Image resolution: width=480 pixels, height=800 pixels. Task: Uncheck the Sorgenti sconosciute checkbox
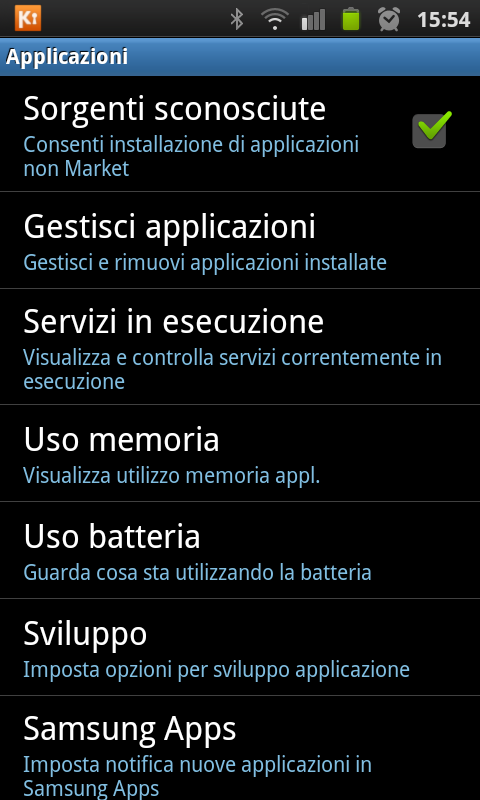point(431,130)
